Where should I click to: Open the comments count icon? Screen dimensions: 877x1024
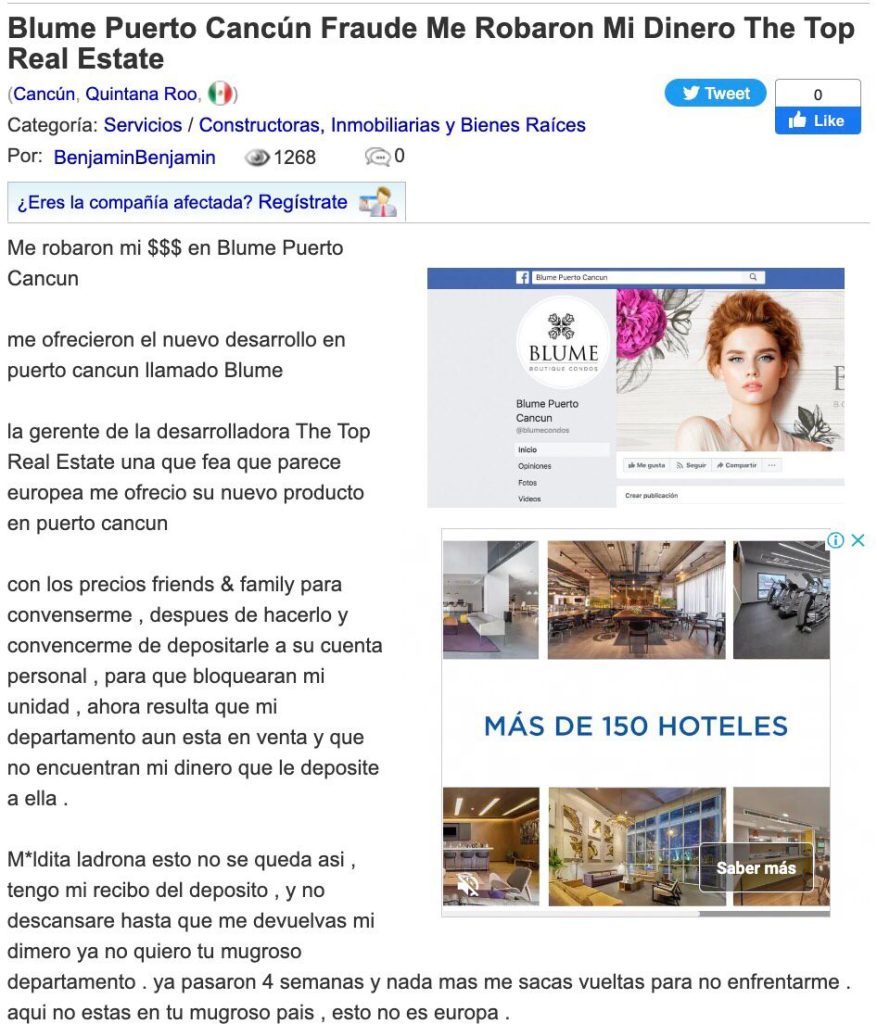[x=379, y=157]
